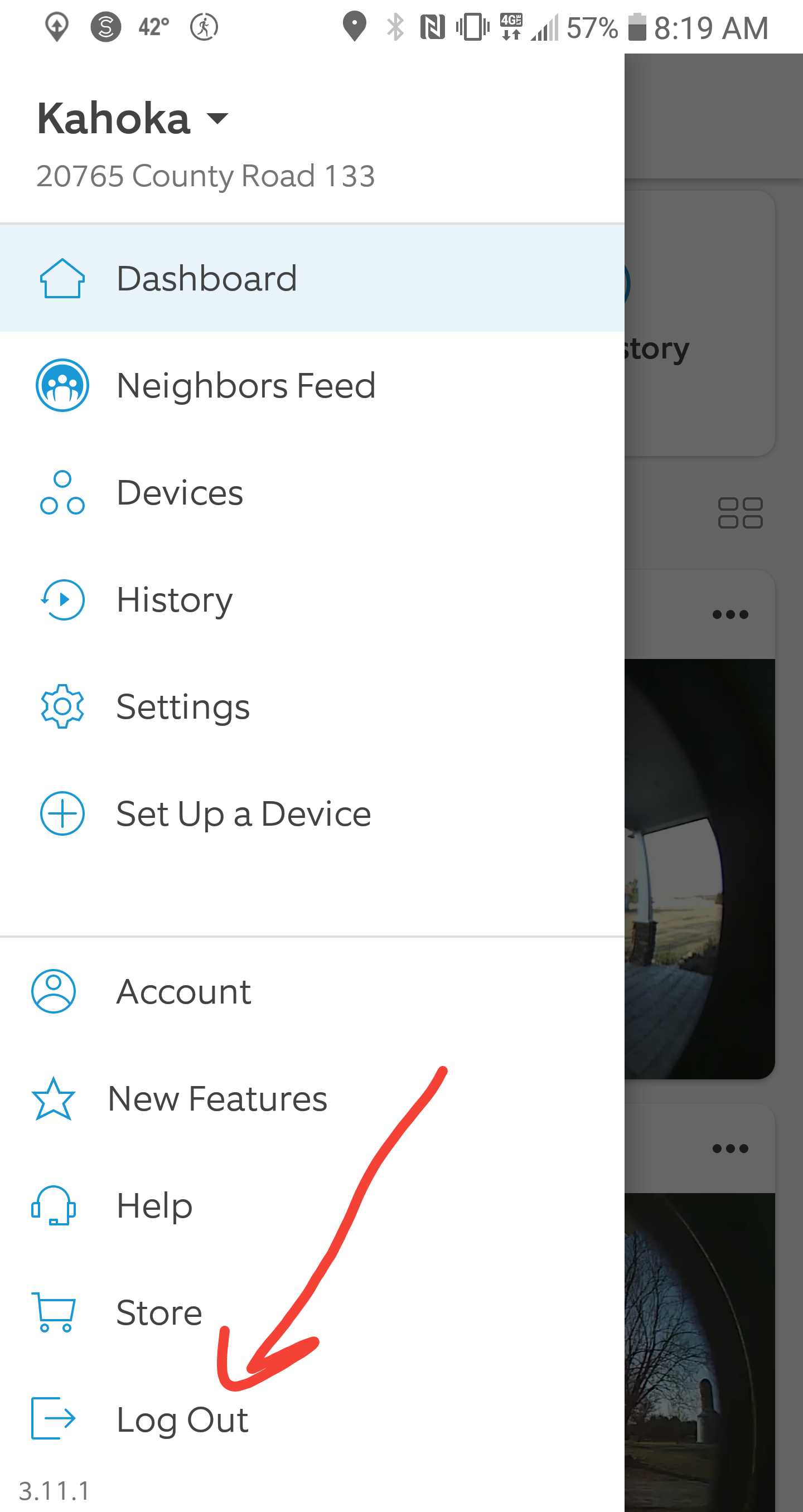Image resolution: width=803 pixels, height=1512 pixels.
Task: Expand the Kahoka location dropdown
Action: pyautogui.click(x=216, y=119)
